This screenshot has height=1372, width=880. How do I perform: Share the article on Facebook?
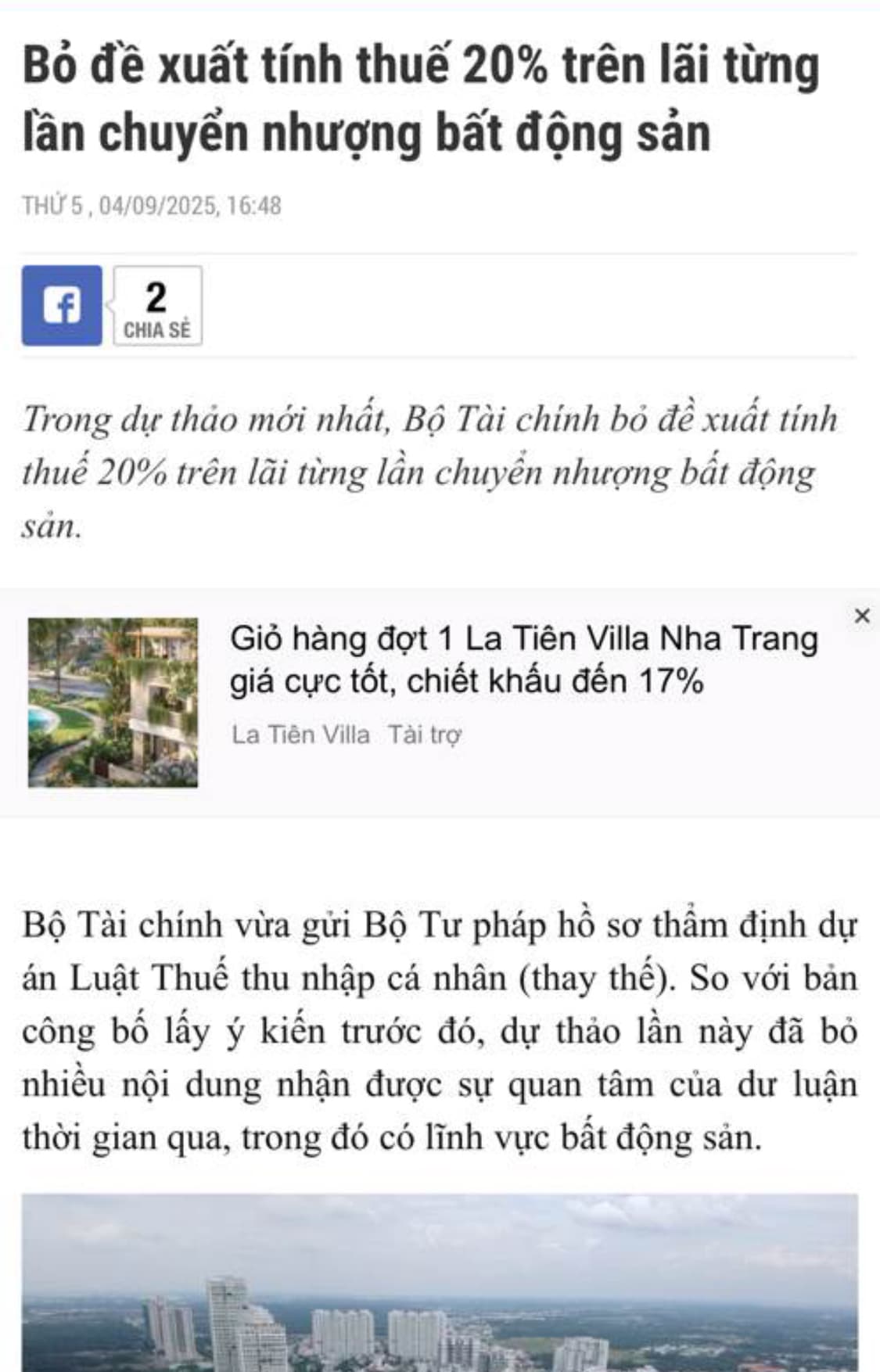[62, 305]
